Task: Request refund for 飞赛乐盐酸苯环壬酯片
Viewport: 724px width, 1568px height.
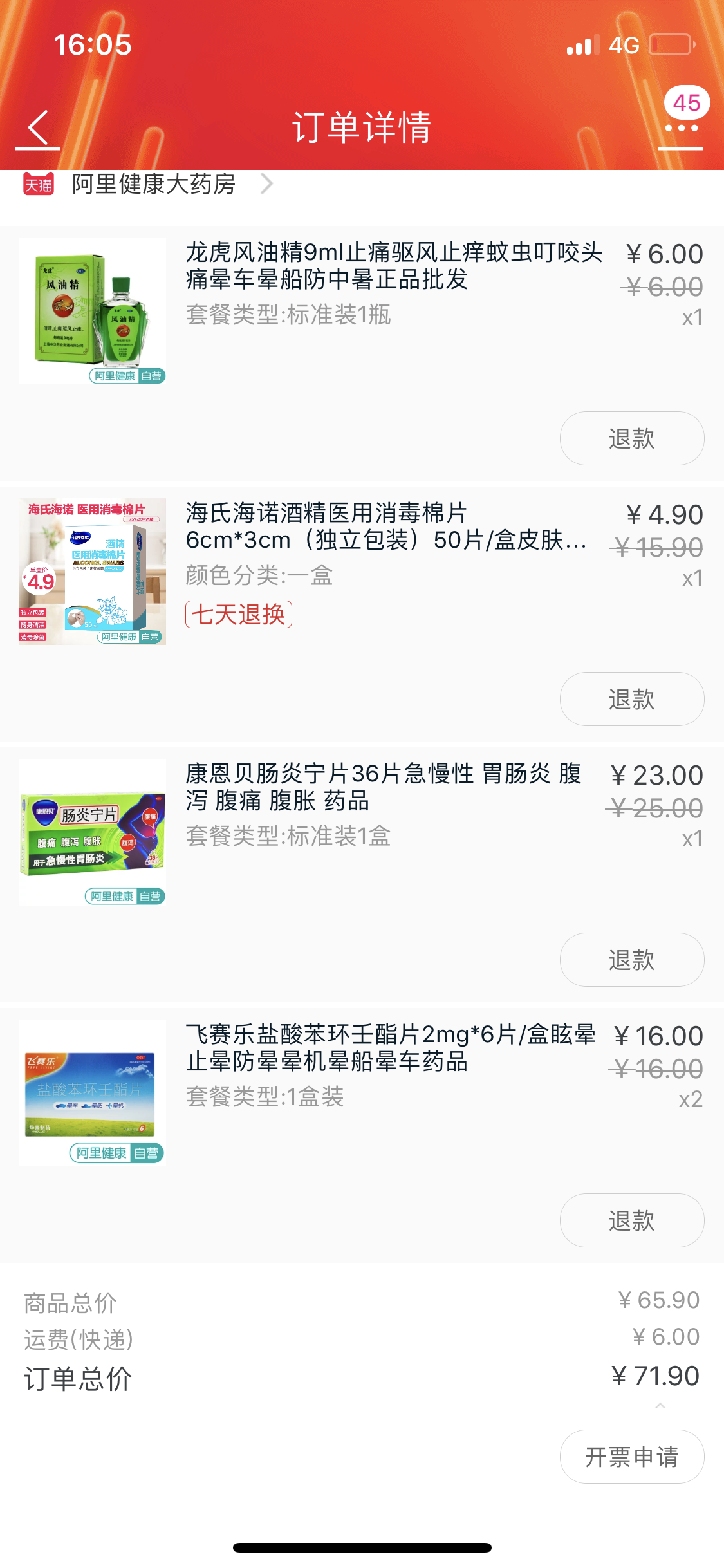Action: 631,1220
